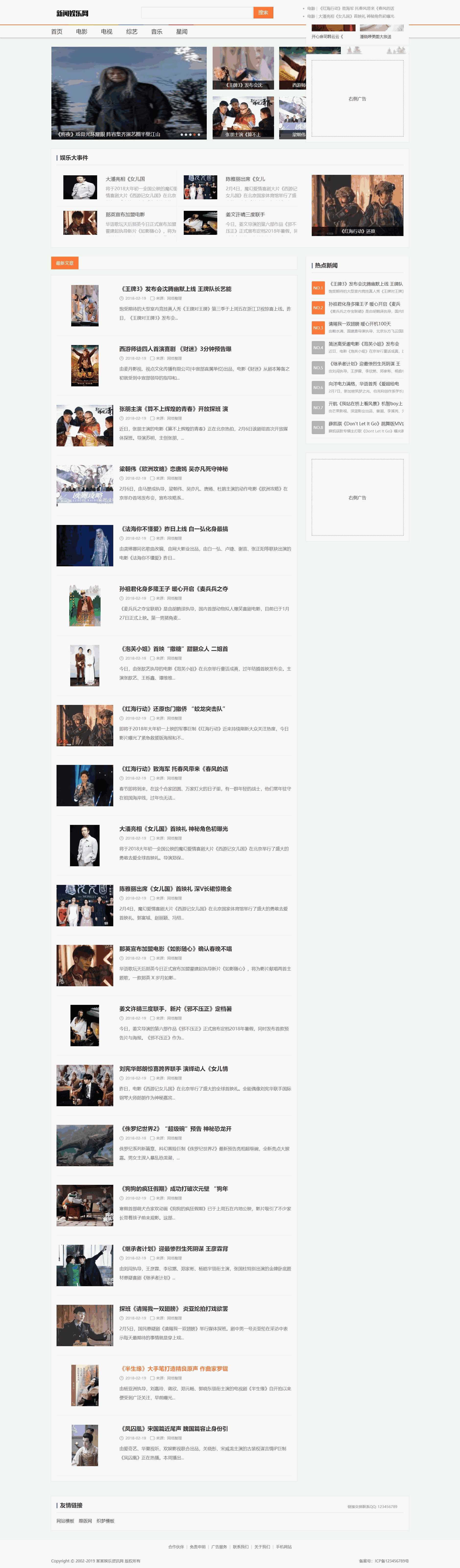Switch to the 电影 section
Viewport: 460px width, 1568px height.
point(81,32)
